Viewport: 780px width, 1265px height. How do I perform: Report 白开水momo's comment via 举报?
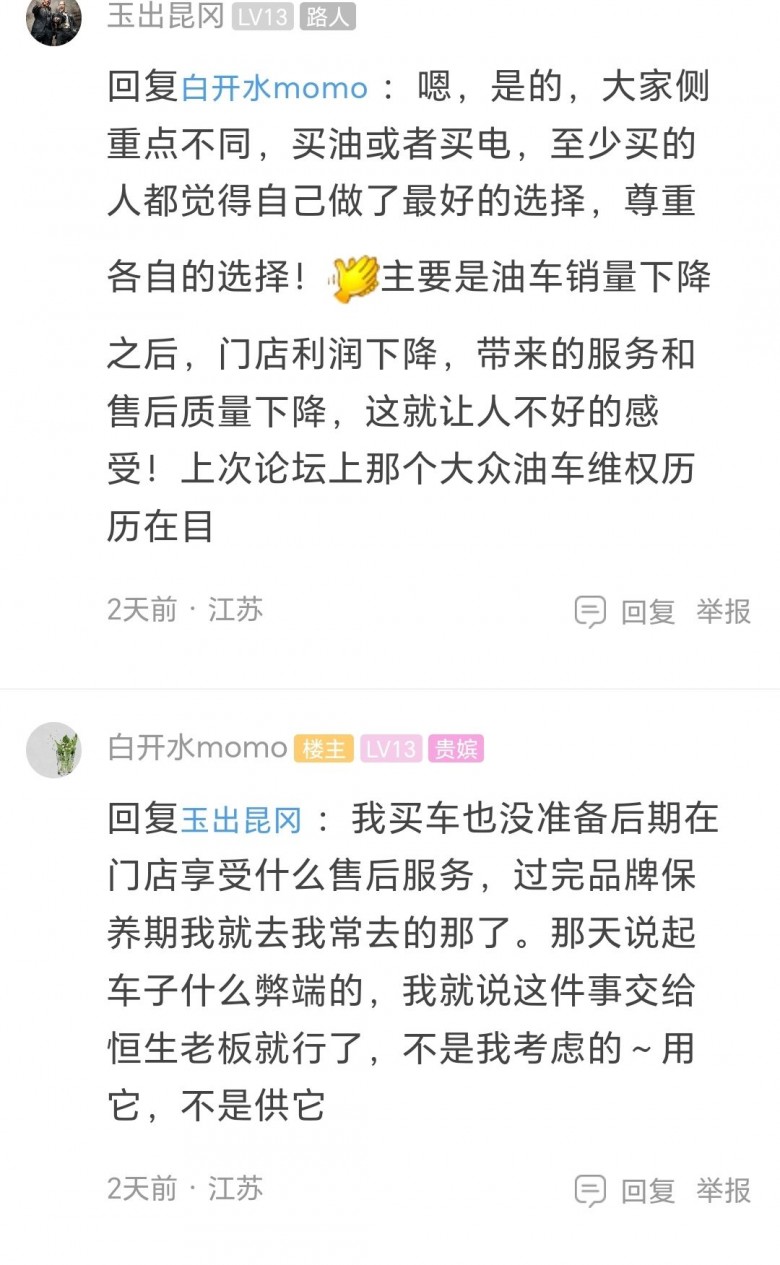724,1190
